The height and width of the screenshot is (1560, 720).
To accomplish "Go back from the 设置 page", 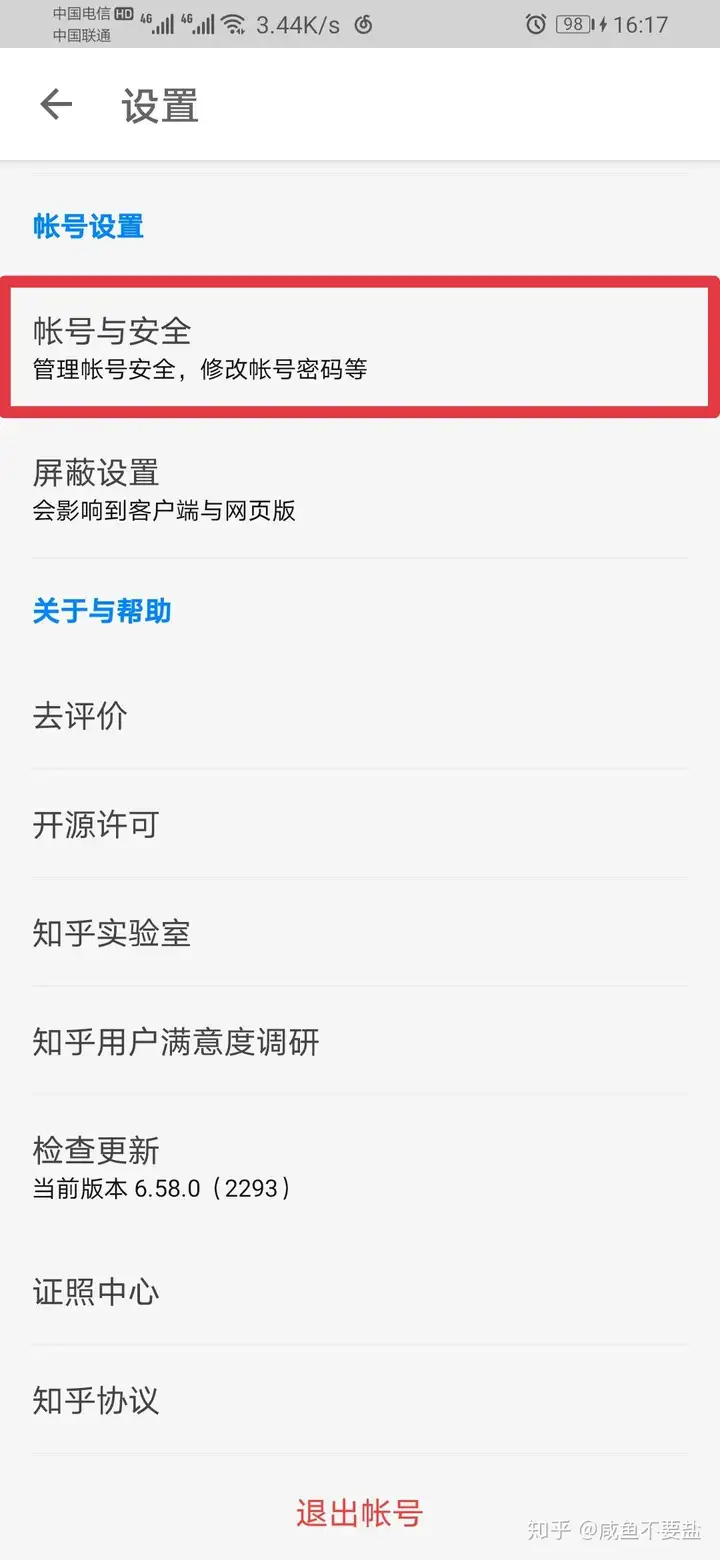I will click(x=56, y=105).
